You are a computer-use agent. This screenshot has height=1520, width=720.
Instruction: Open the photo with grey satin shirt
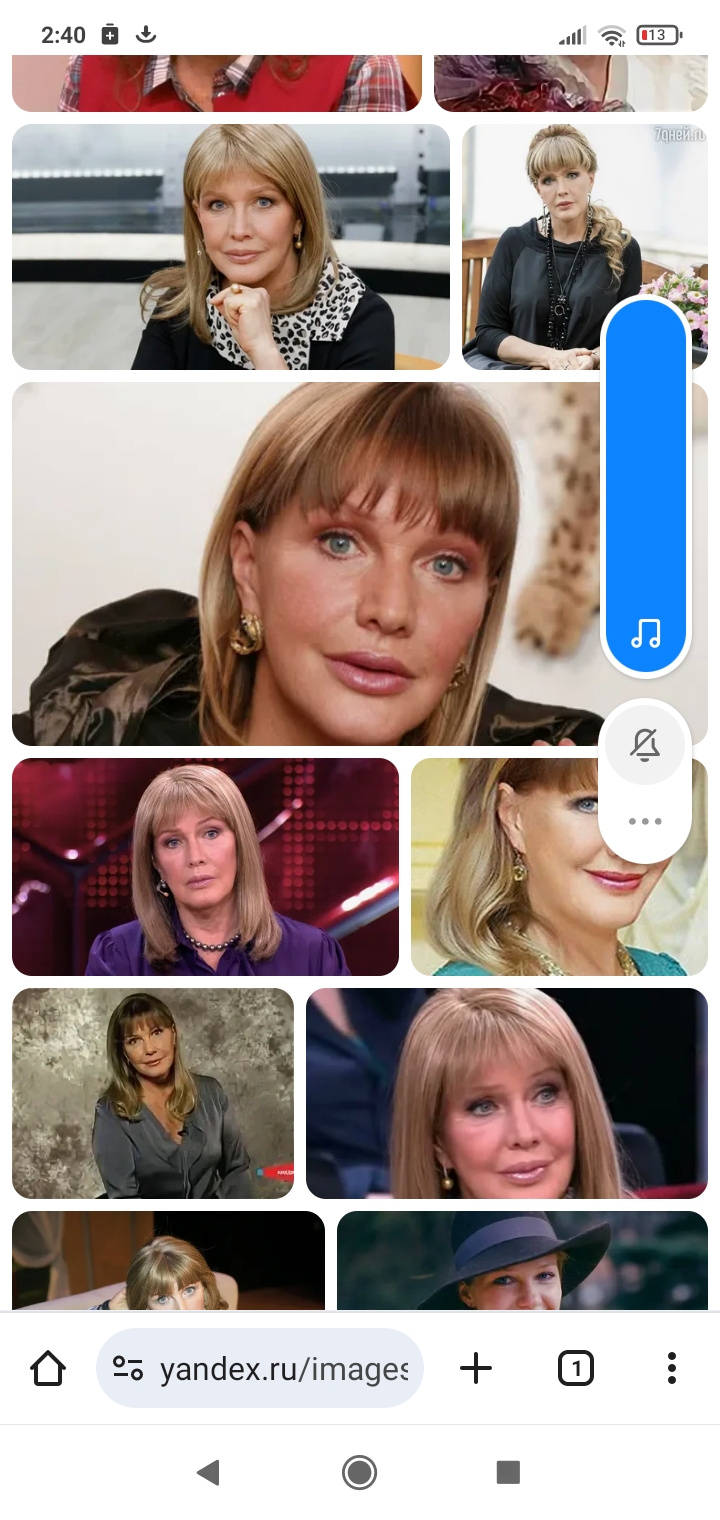click(x=152, y=1093)
